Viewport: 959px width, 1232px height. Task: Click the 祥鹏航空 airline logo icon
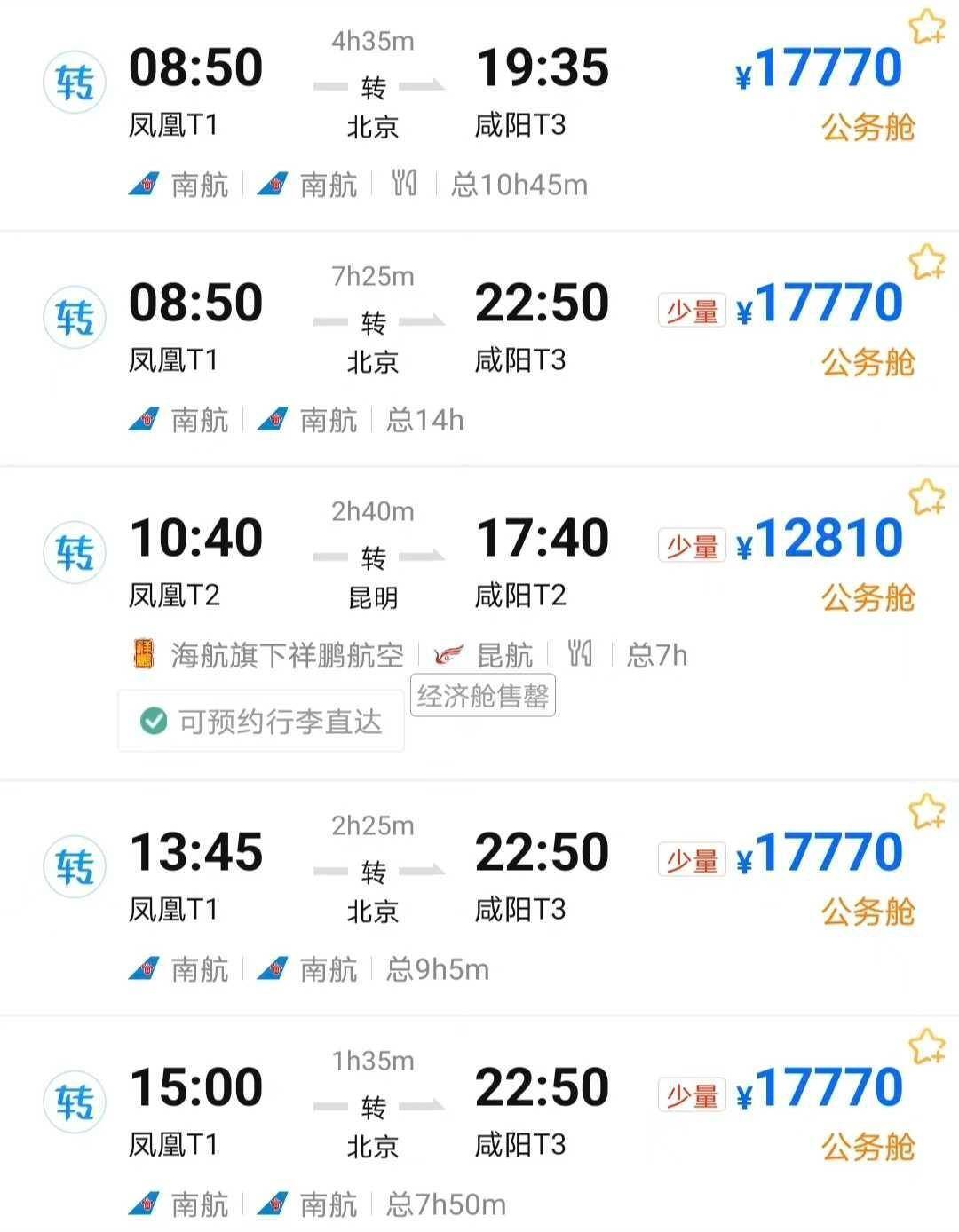point(145,654)
